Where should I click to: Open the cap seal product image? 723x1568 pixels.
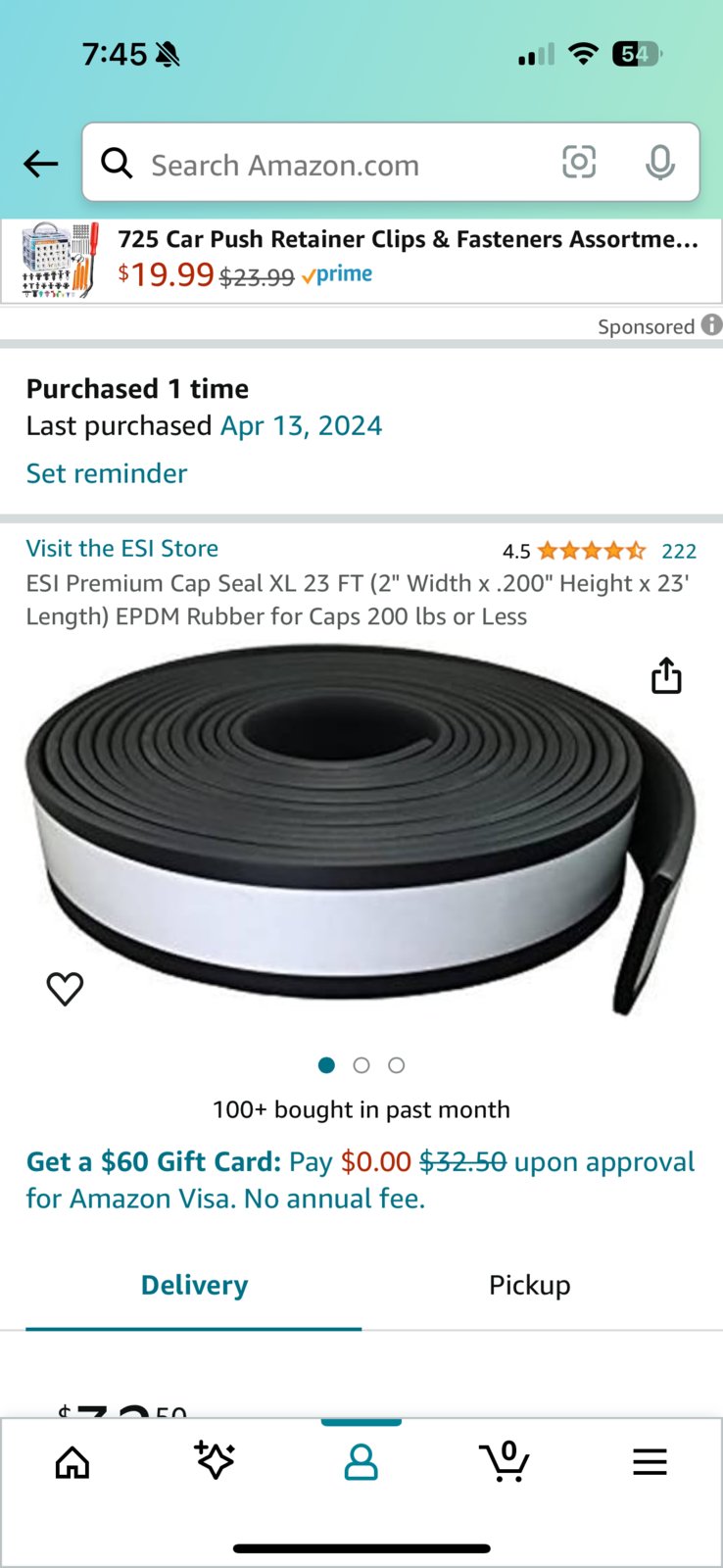click(361, 831)
